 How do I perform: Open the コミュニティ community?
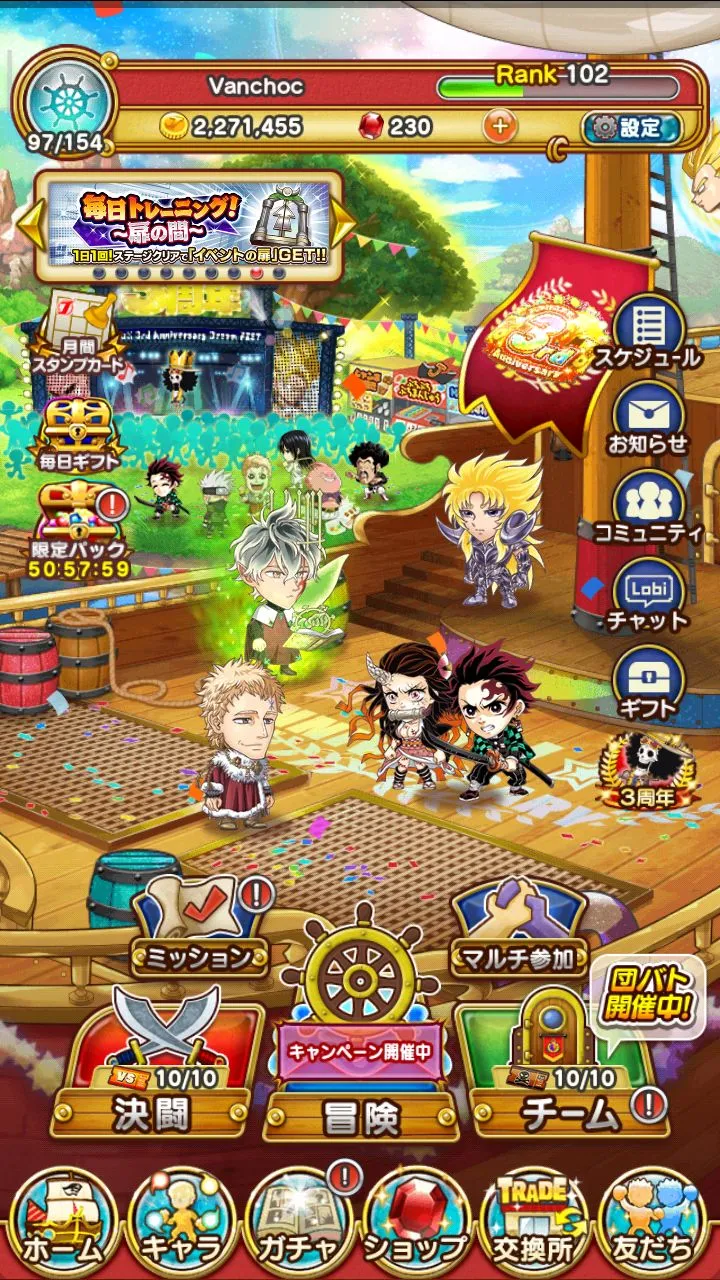coord(647,505)
